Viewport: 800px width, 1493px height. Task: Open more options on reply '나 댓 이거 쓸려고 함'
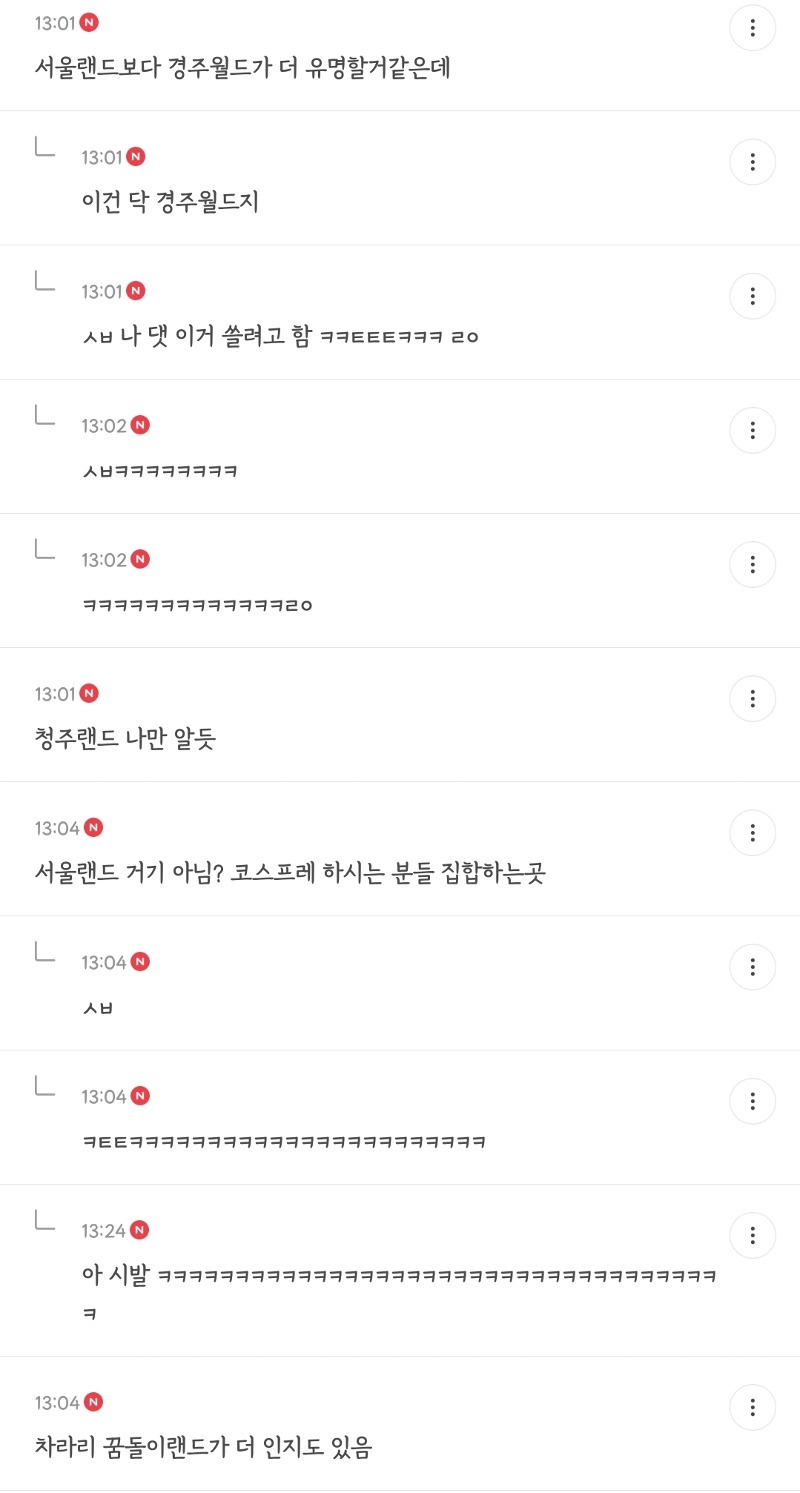(753, 296)
